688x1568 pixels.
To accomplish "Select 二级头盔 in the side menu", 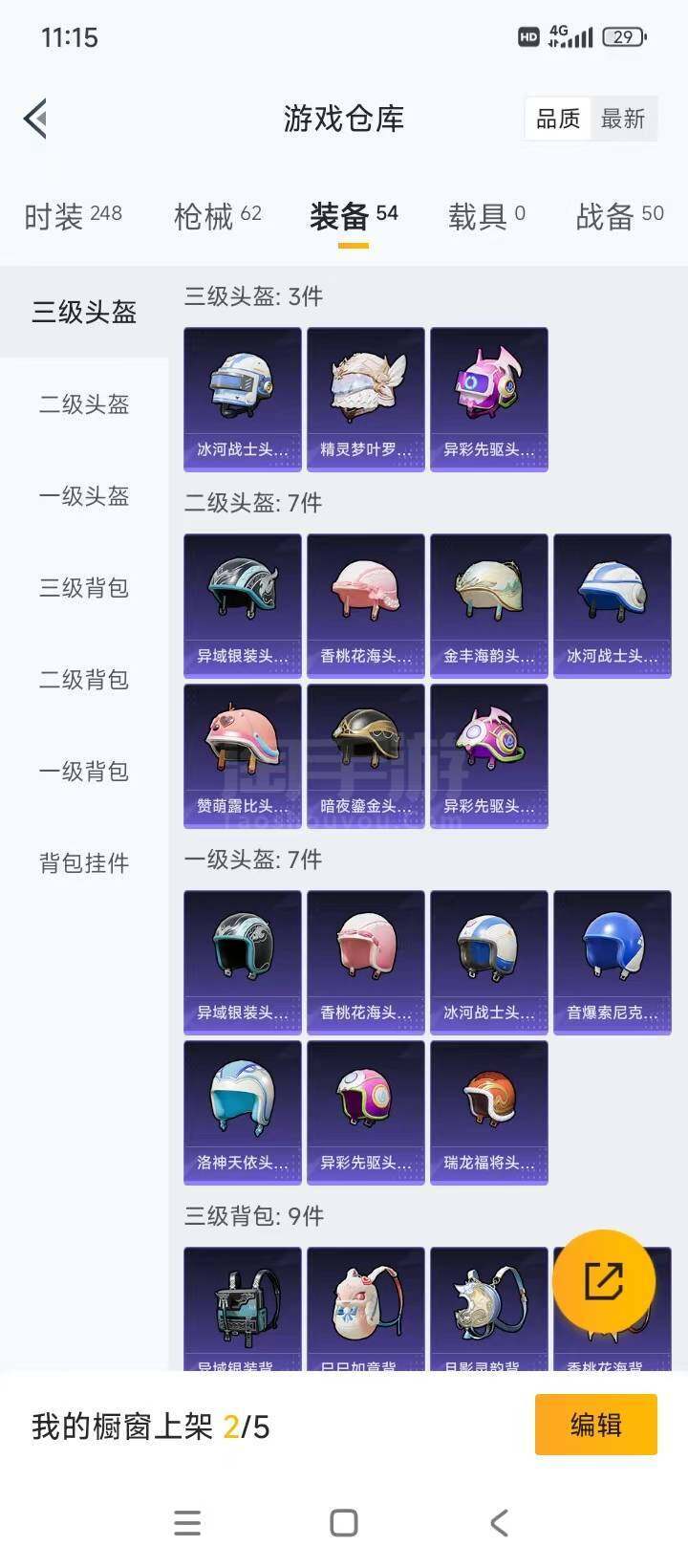I will [84, 404].
